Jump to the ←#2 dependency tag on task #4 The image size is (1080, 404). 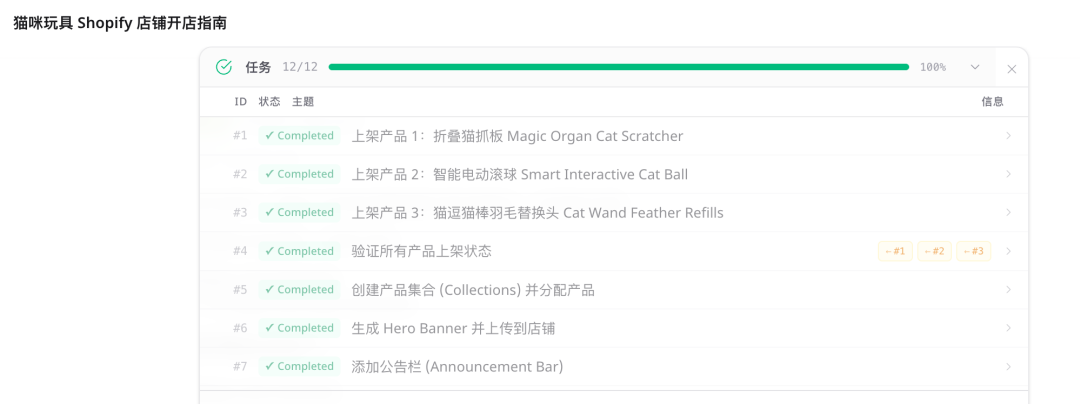[934, 251]
